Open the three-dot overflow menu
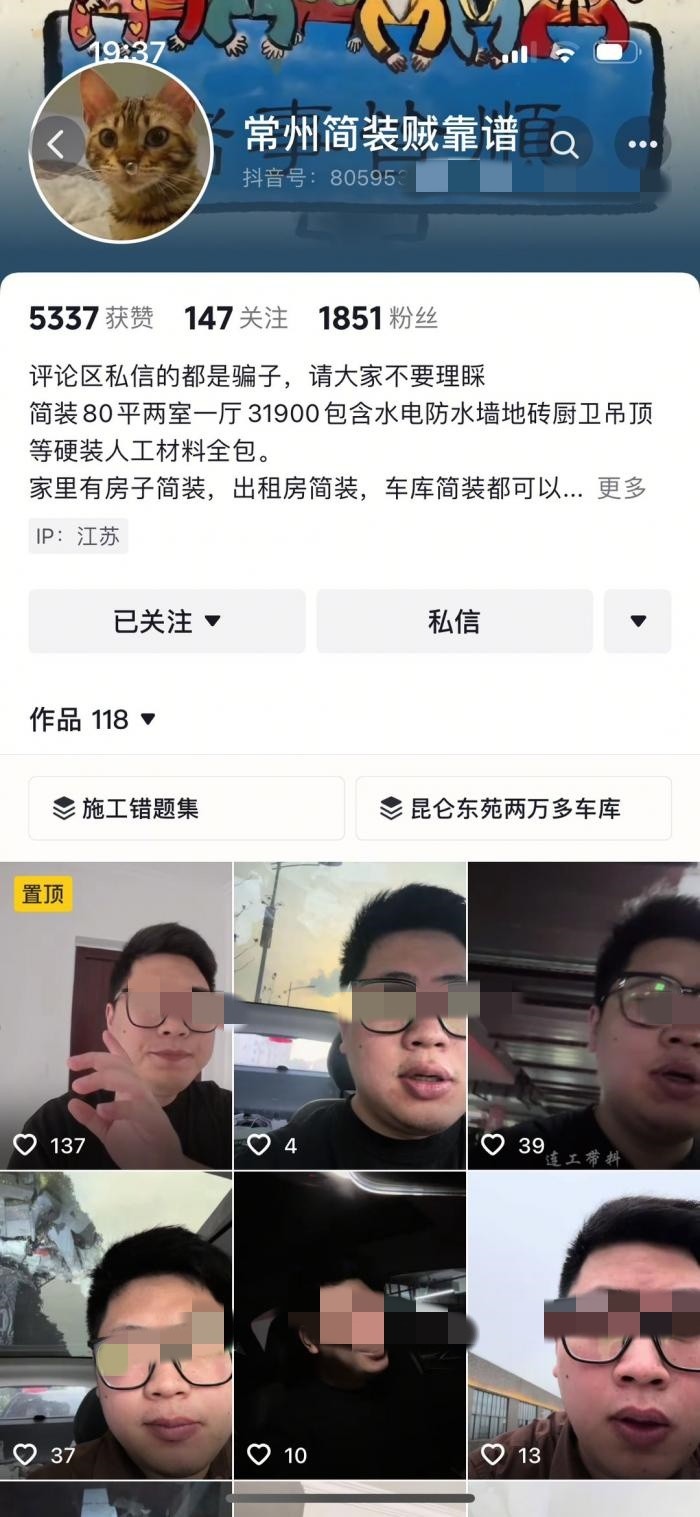Image resolution: width=700 pixels, height=1517 pixels. 642,145
